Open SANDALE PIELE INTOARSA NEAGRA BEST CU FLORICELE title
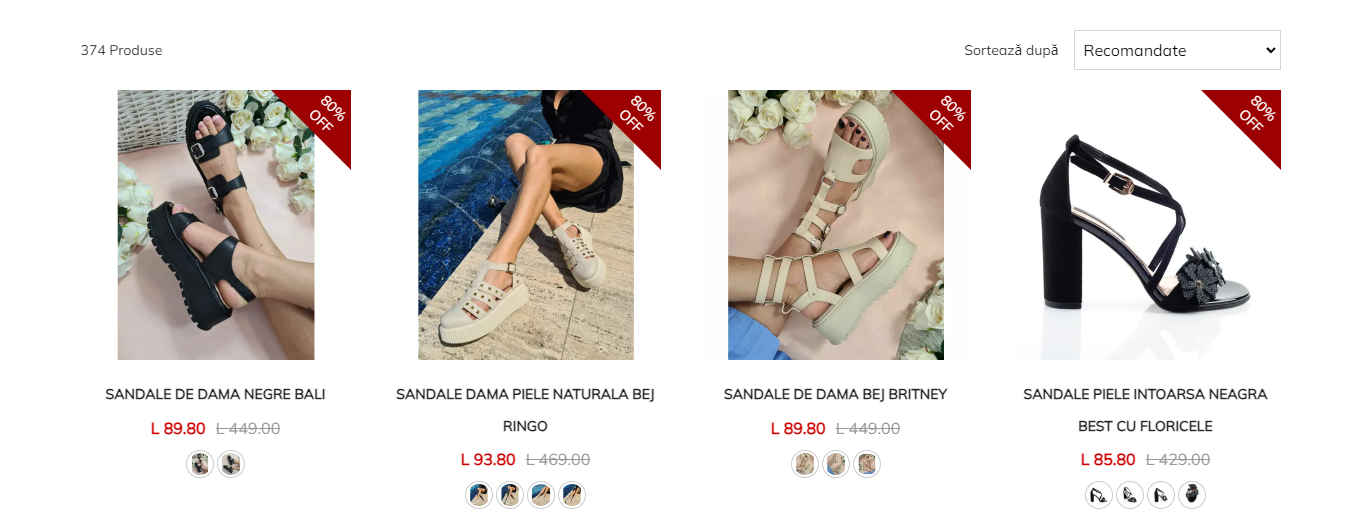1369x521 pixels. 1145,394
